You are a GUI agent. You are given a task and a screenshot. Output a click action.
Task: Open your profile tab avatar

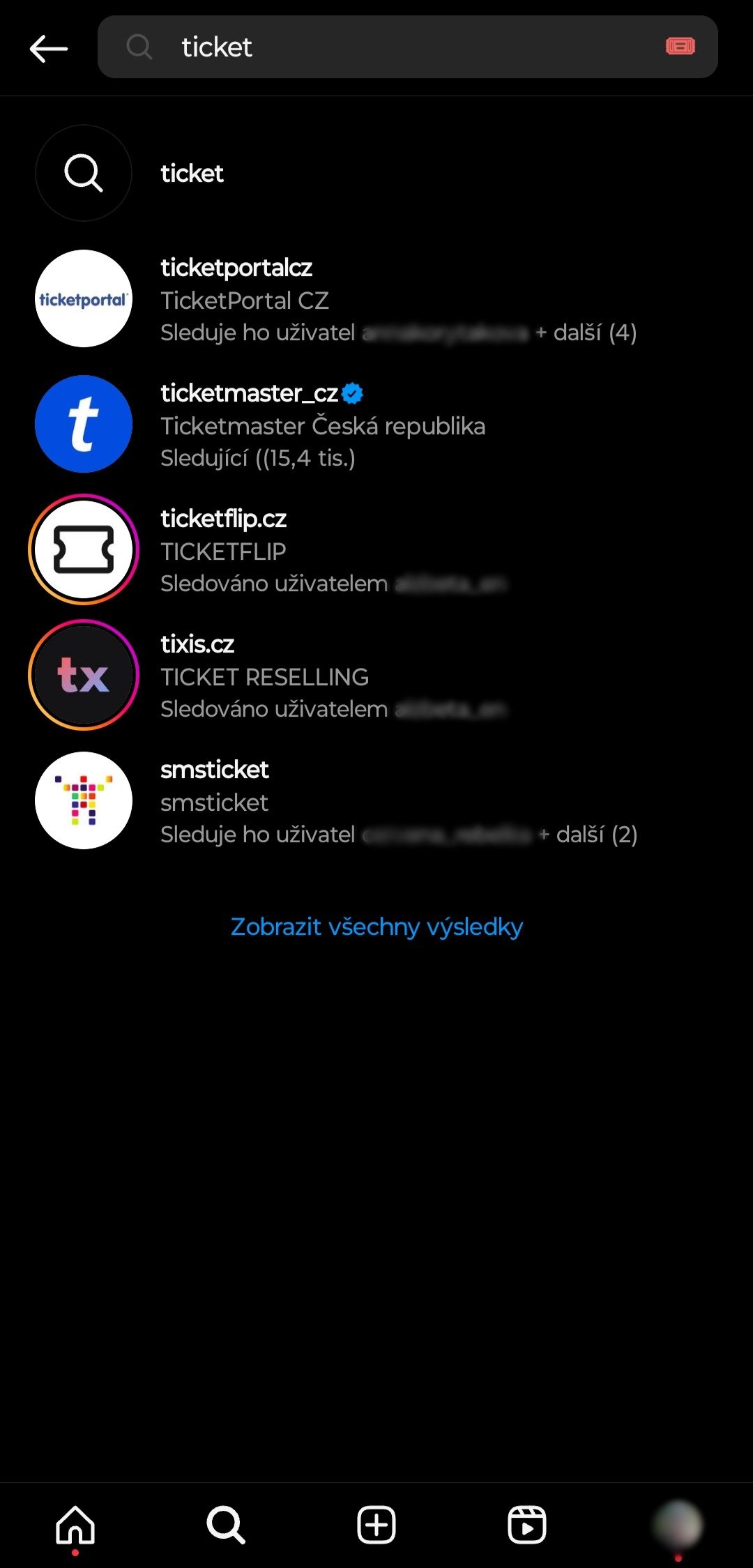(677, 1525)
